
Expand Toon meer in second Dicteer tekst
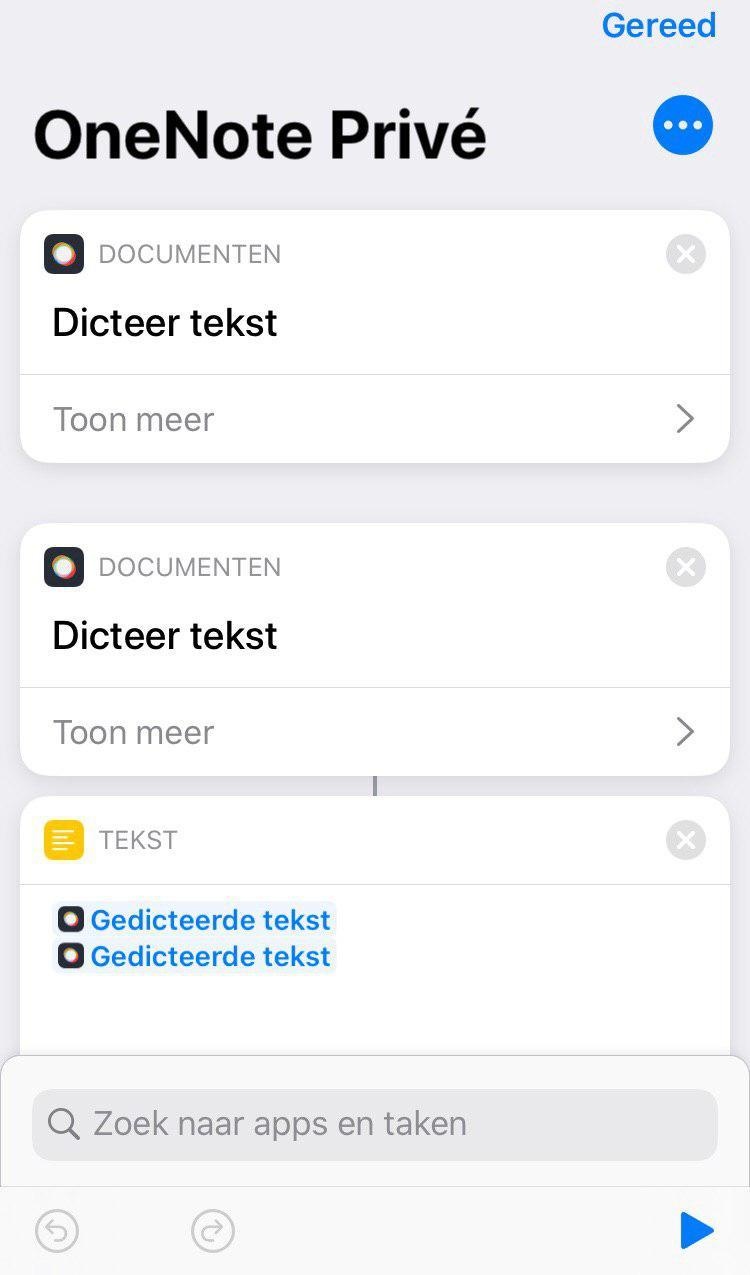click(375, 732)
